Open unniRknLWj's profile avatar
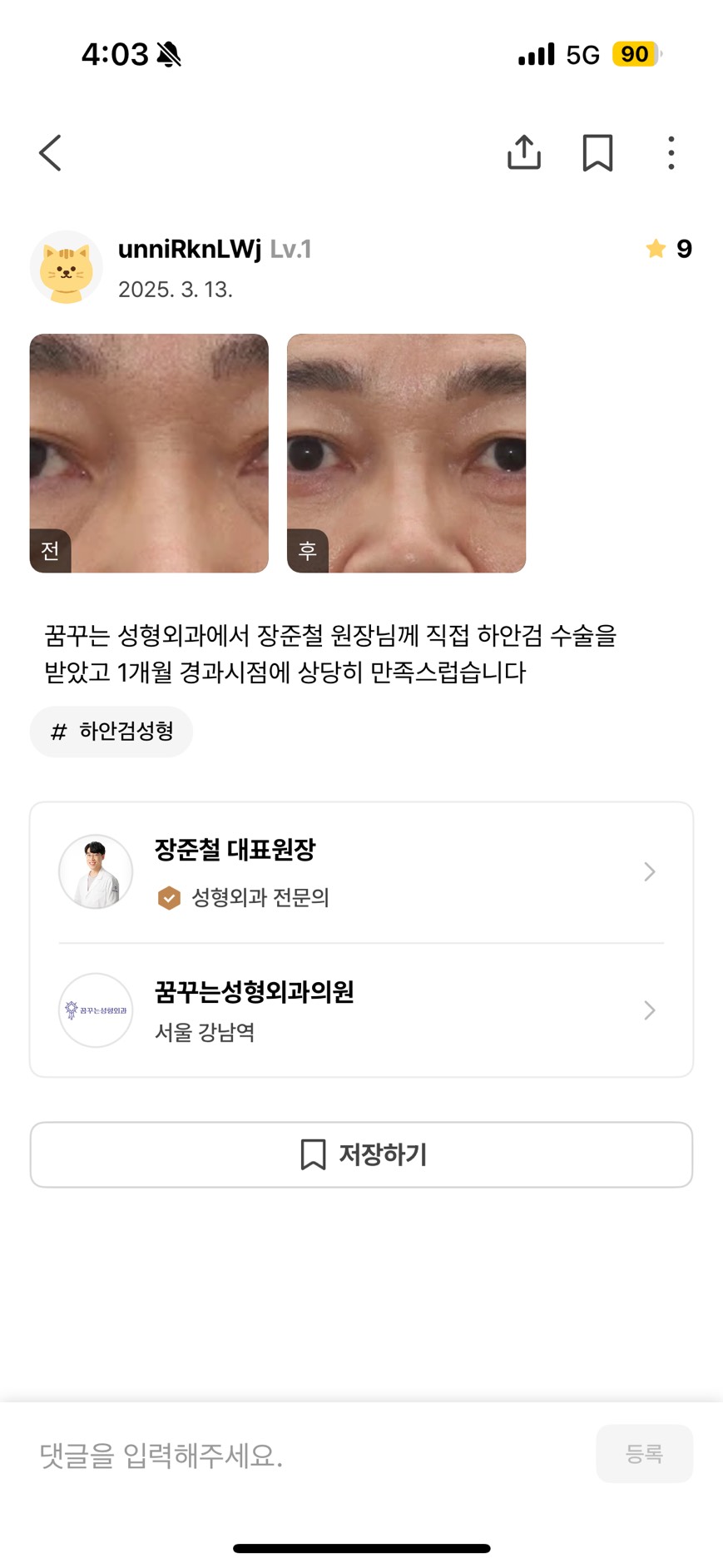The width and height of the screenshot is (723, 1568). [x=67, y=267]
